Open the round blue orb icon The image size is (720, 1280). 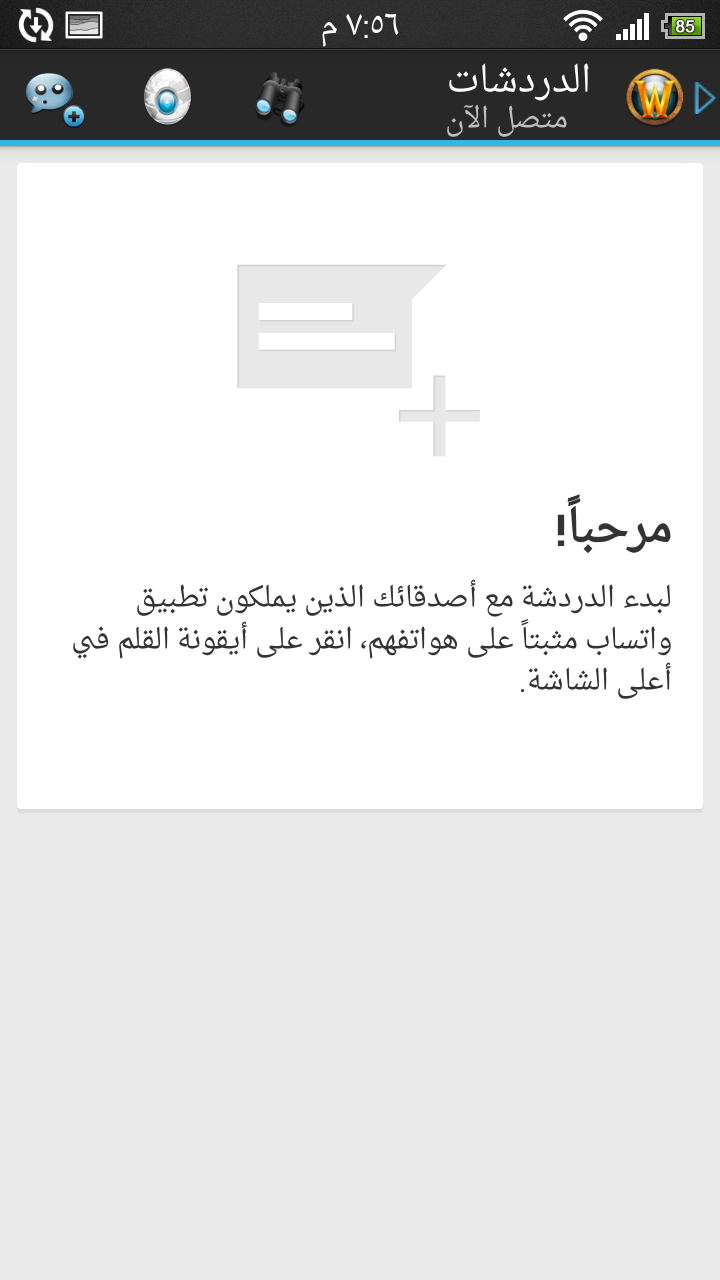click(167, 98)
